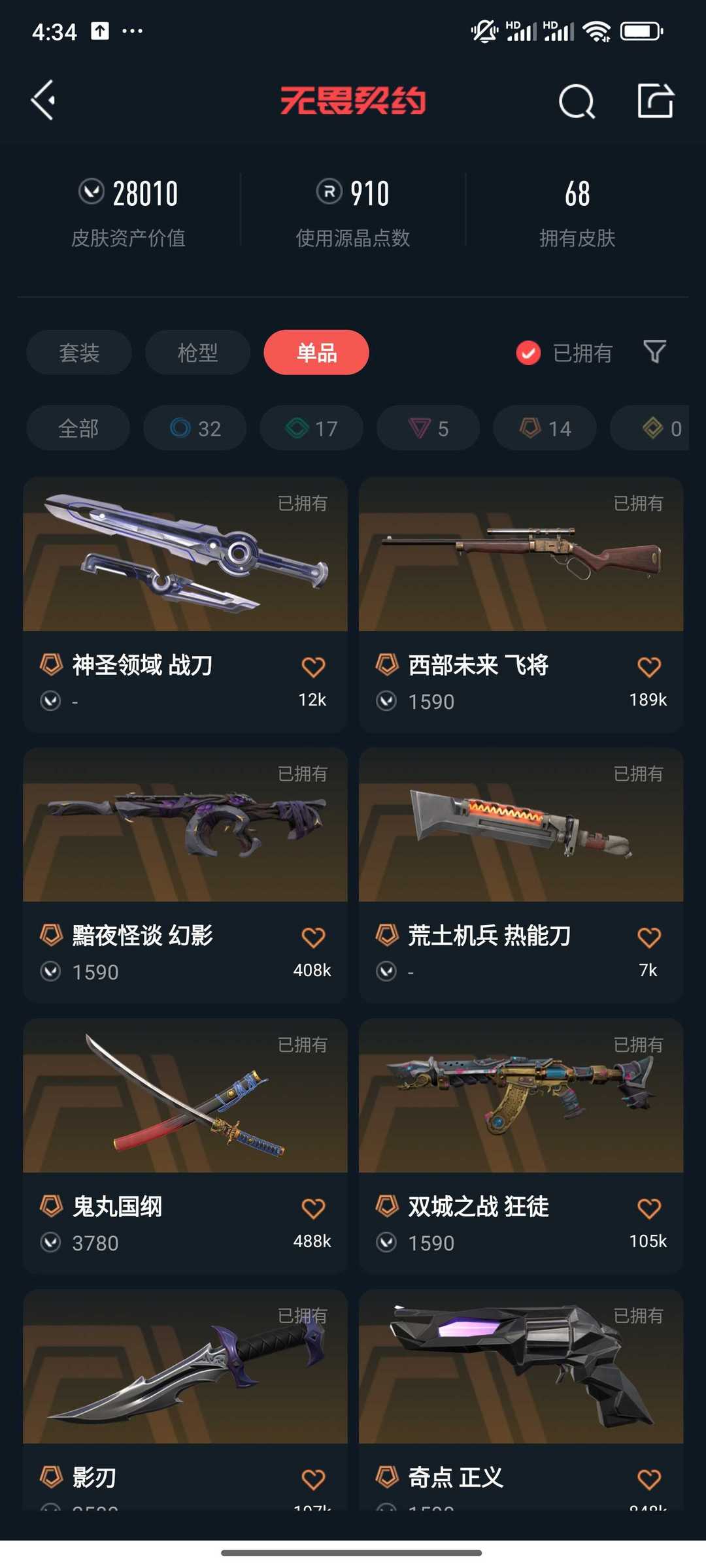Filter by the orange tier chip showing 14
This screenshot has height=1568, width=706.
click(545, 428)
